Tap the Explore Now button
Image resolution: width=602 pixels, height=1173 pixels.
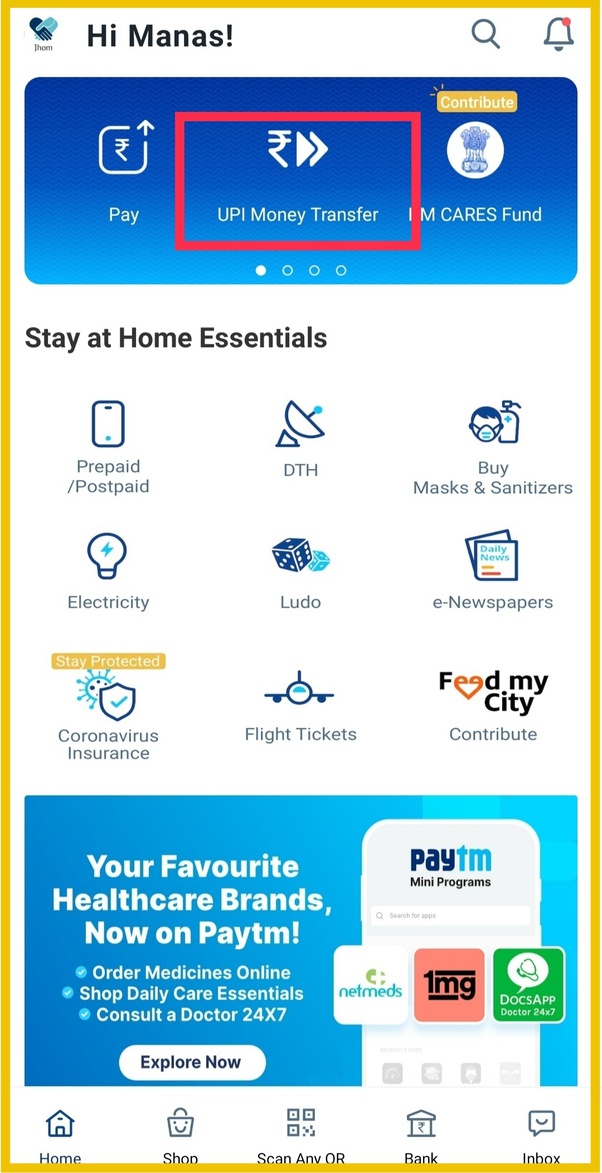tap(192, 1062)
